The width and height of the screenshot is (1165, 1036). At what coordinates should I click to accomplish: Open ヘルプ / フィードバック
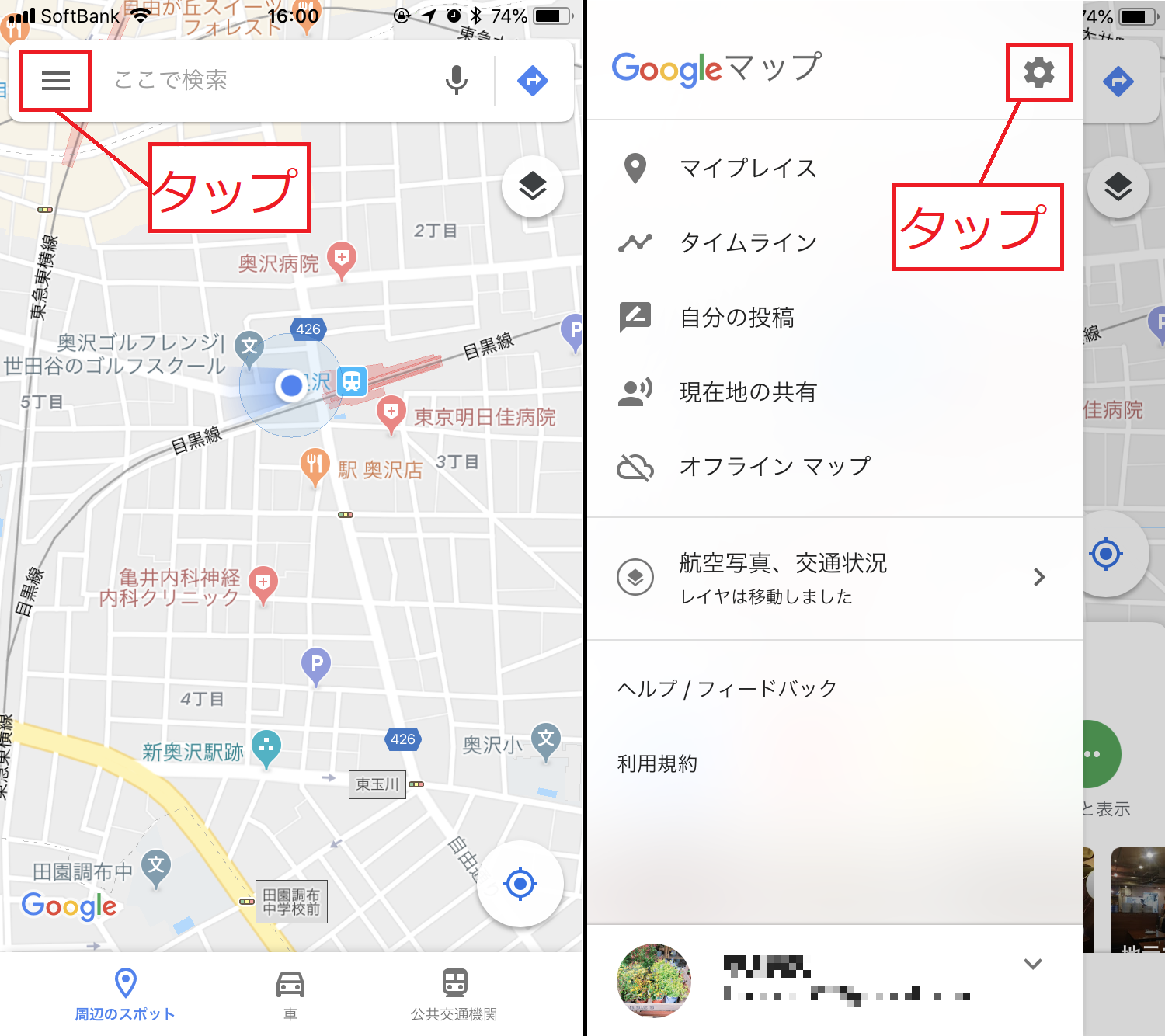click(727, 688)
